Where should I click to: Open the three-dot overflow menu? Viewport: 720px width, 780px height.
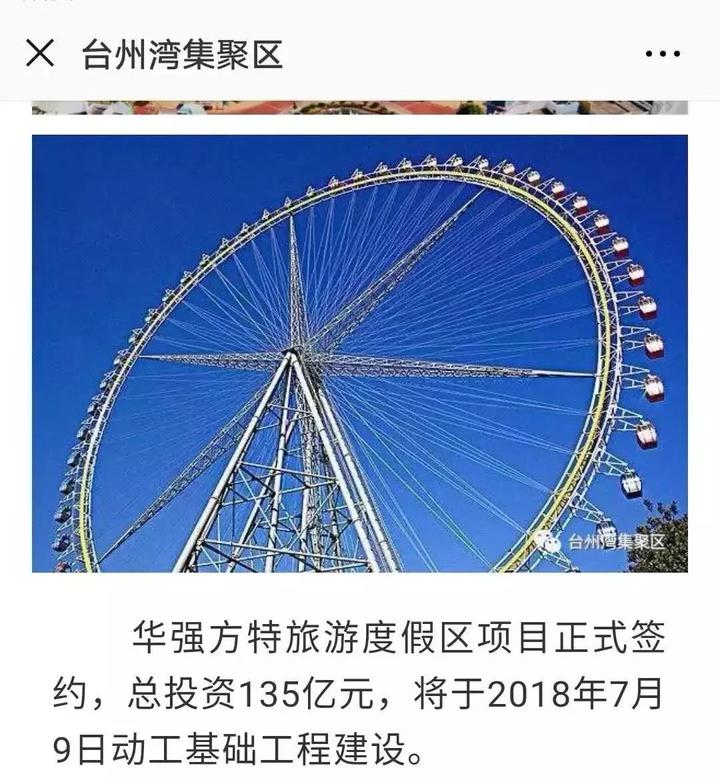click(x=663, y=54)
